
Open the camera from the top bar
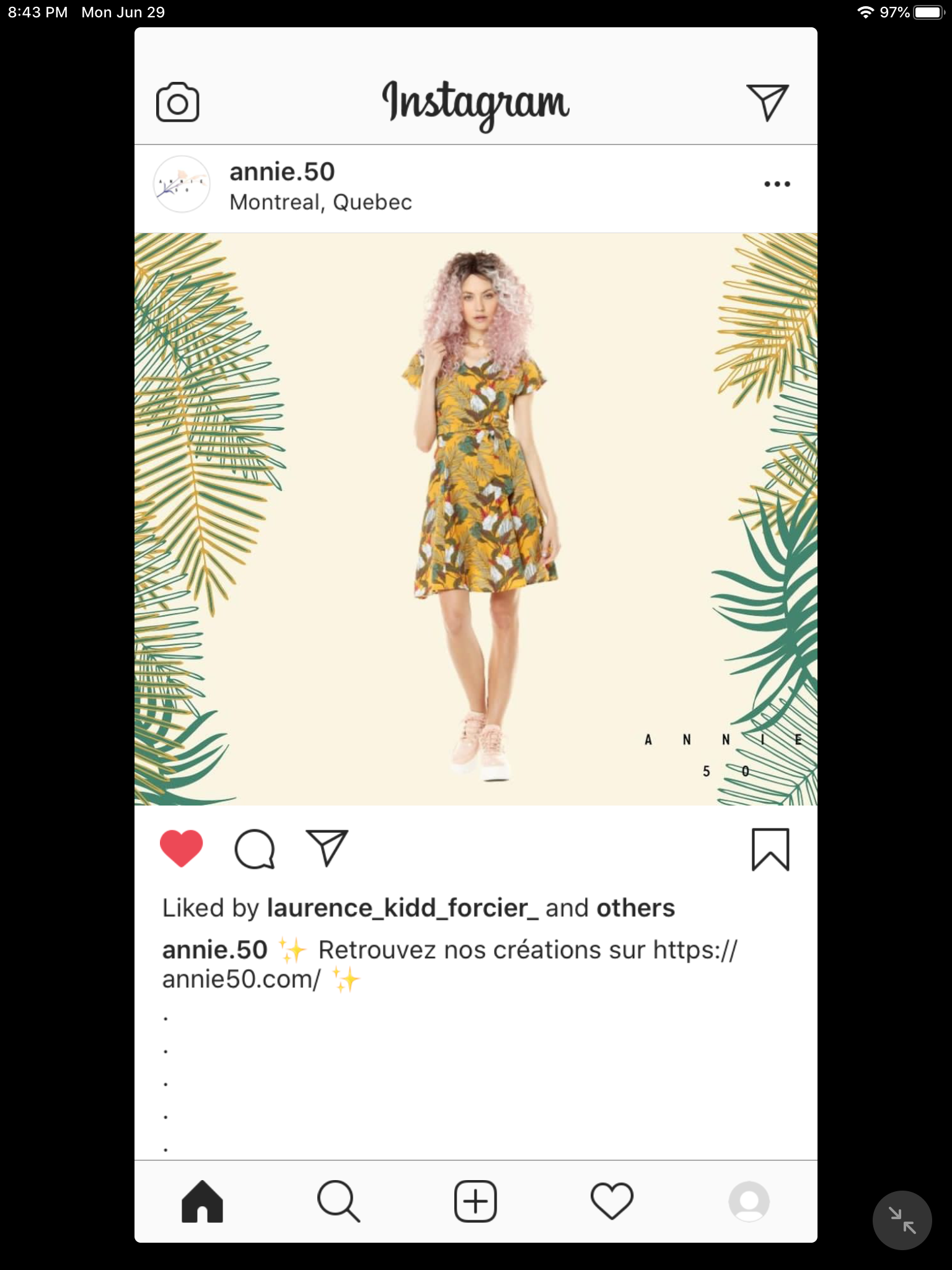pos(177,102)
